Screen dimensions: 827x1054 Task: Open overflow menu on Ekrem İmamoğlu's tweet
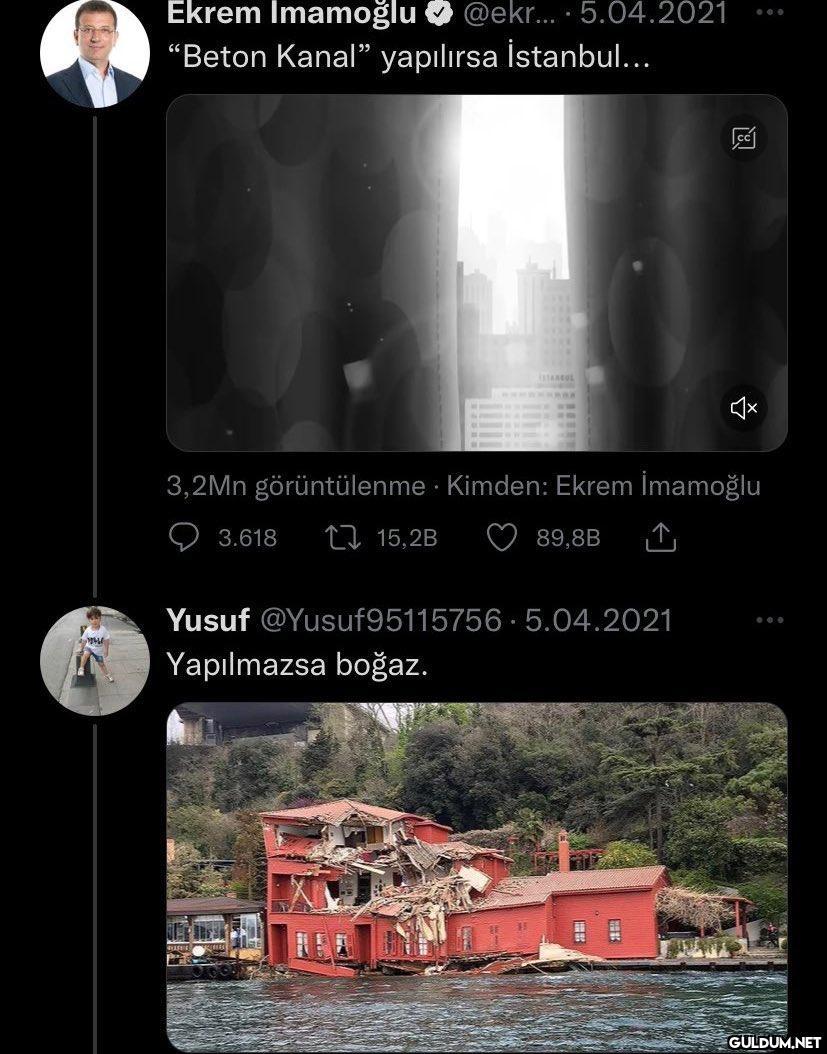[769, 13]
